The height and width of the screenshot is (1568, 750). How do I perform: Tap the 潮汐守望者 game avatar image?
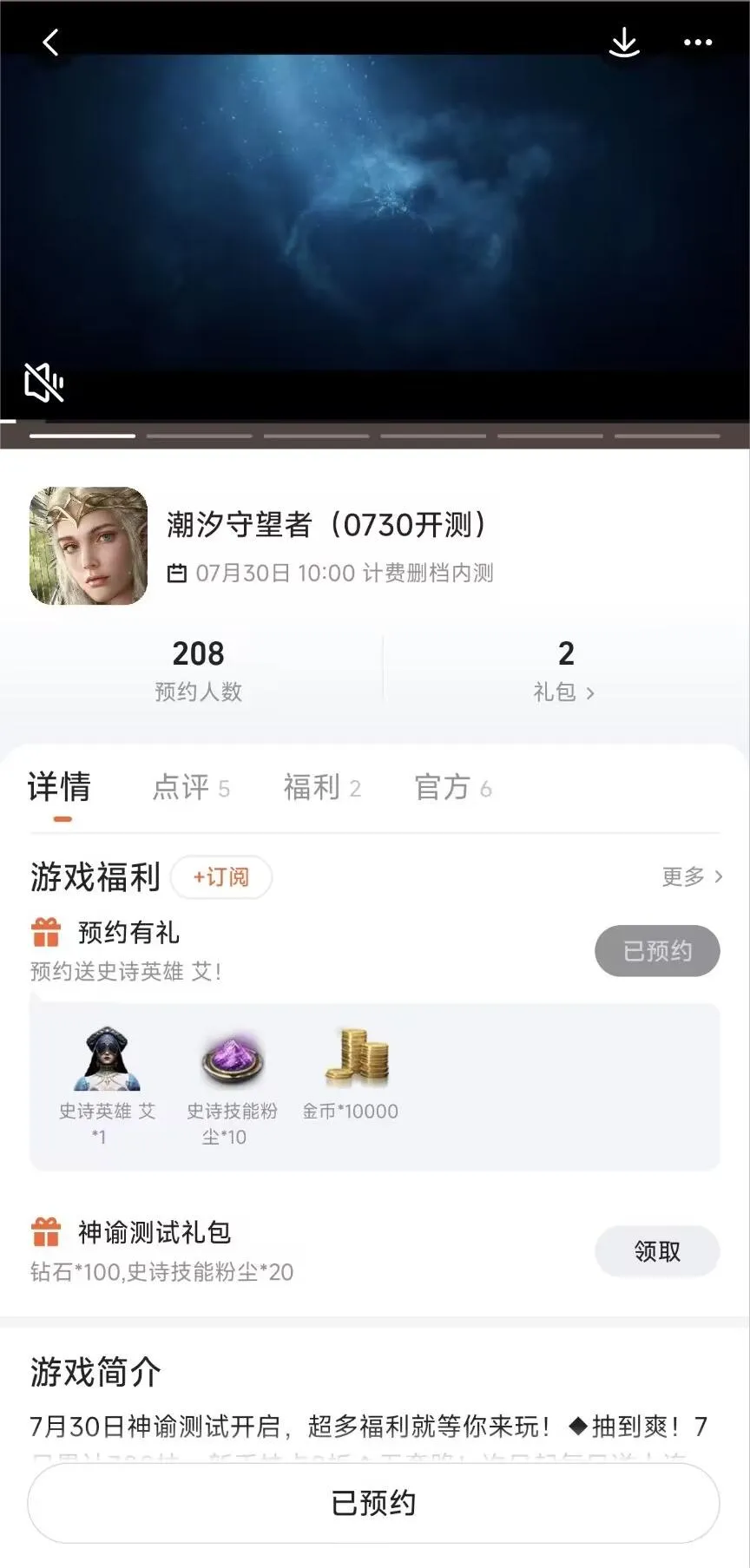coord(87,545)
